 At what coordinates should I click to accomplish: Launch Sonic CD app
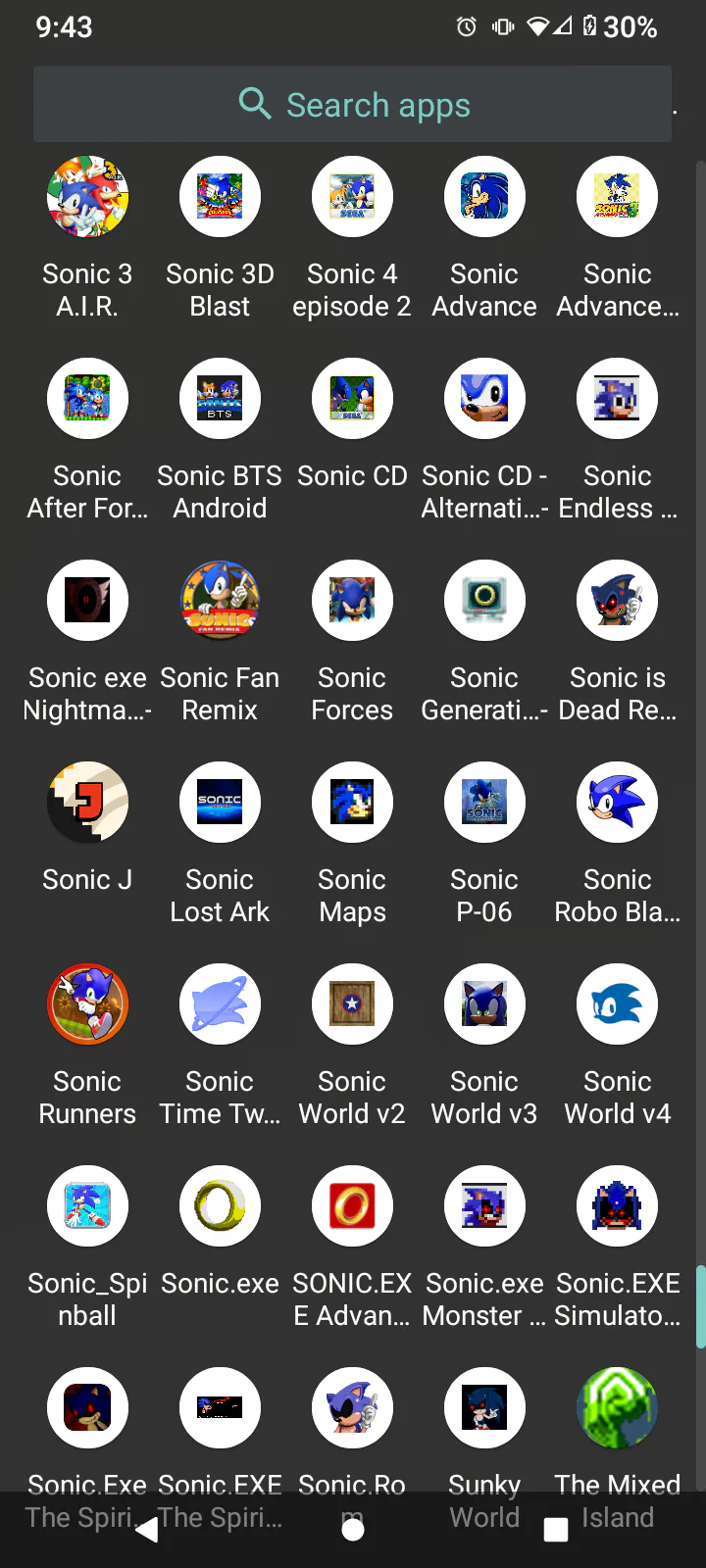click(352, 399)
